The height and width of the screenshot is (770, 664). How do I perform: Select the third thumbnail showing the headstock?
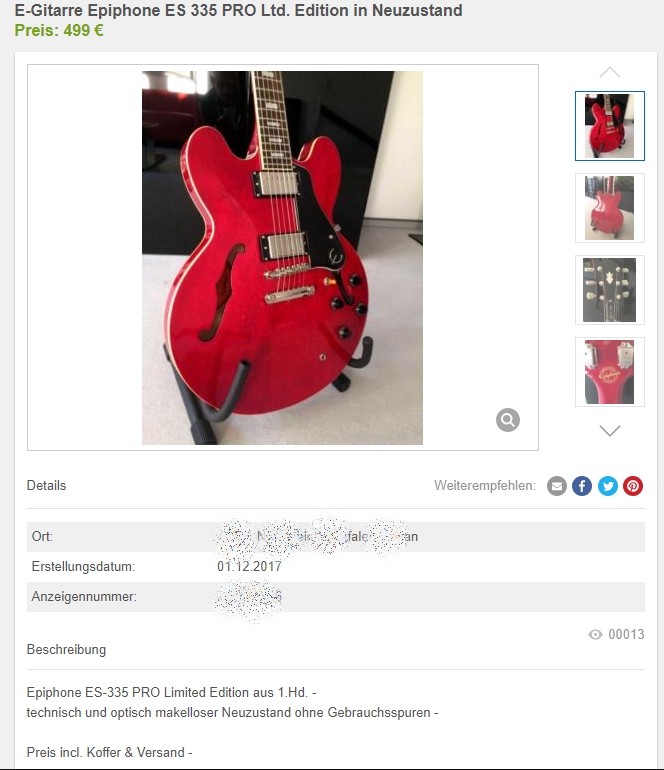(x=609, y=290)
